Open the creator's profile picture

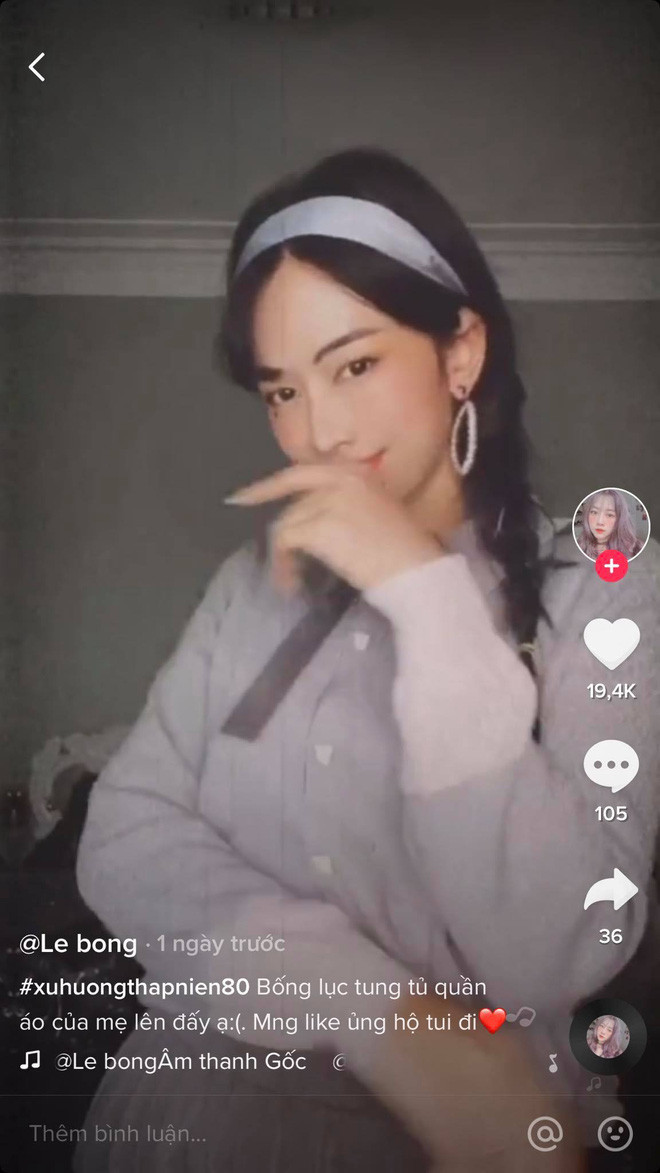coord(611,523)
